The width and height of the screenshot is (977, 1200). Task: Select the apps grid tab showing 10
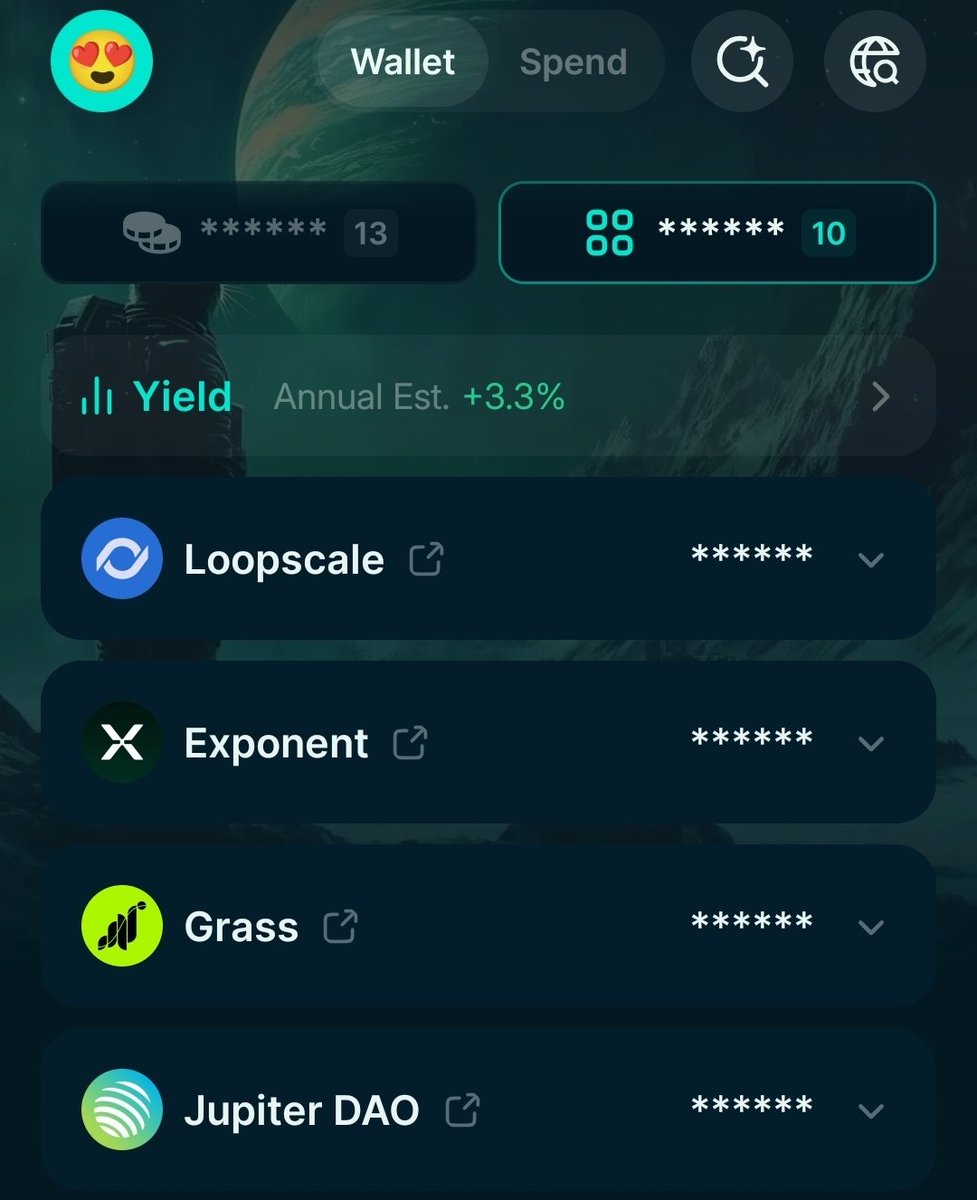coord(716,233)
